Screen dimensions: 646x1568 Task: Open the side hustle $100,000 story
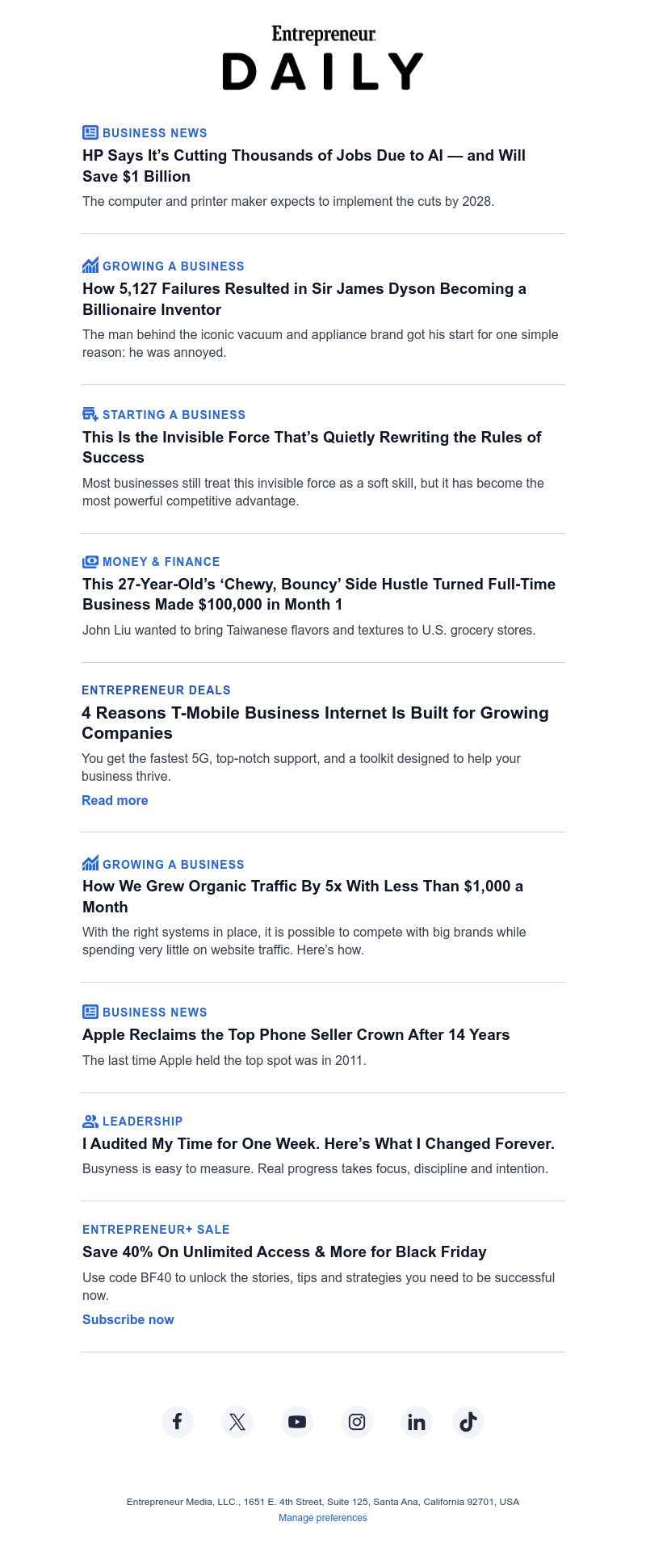point(319,594)
